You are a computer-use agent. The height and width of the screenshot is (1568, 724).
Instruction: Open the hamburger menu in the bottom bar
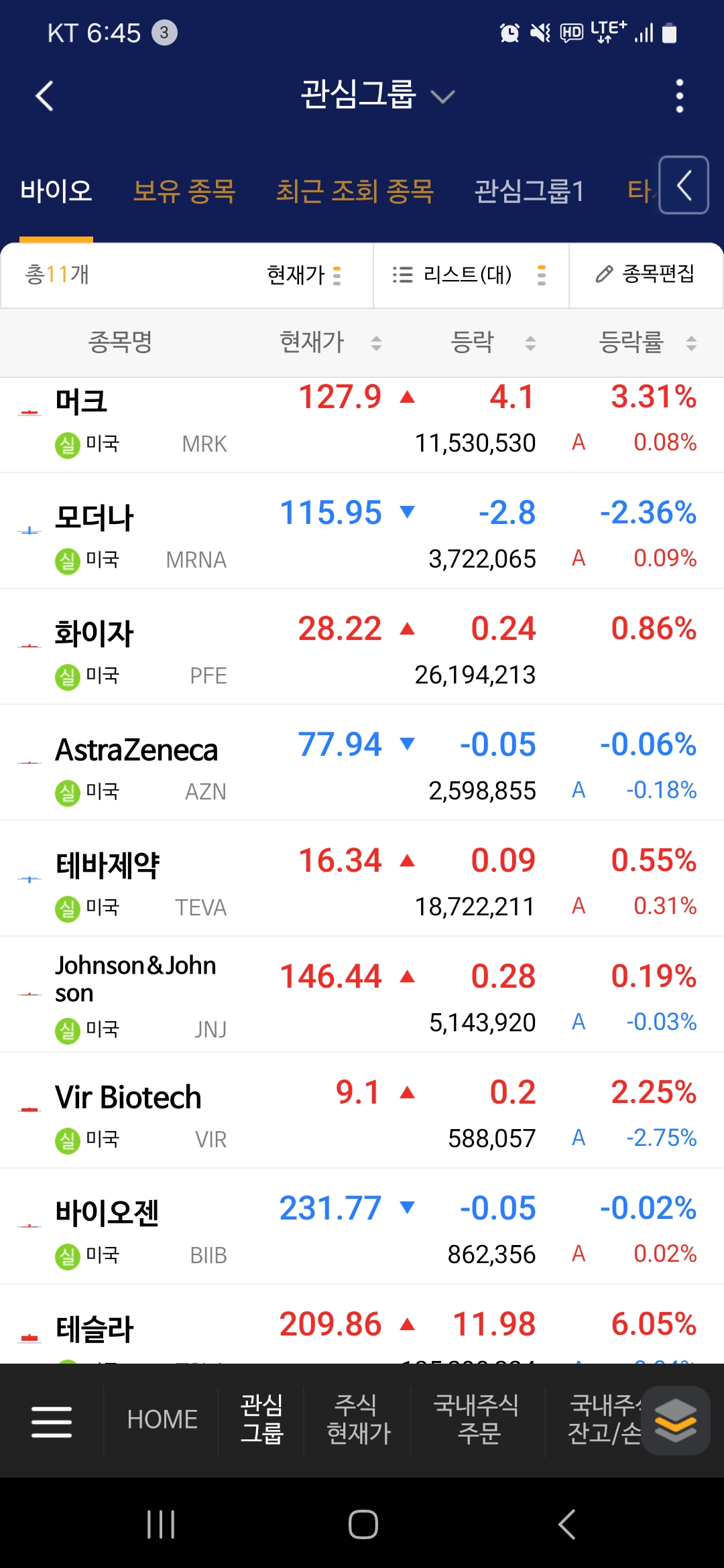pos(52,1421)
